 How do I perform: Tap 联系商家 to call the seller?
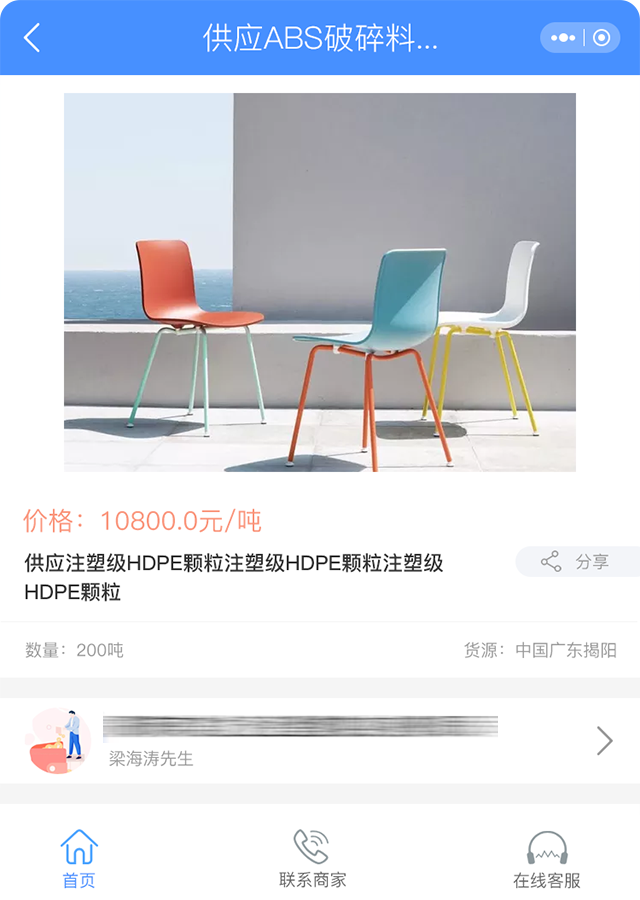[x=312, y=858]
